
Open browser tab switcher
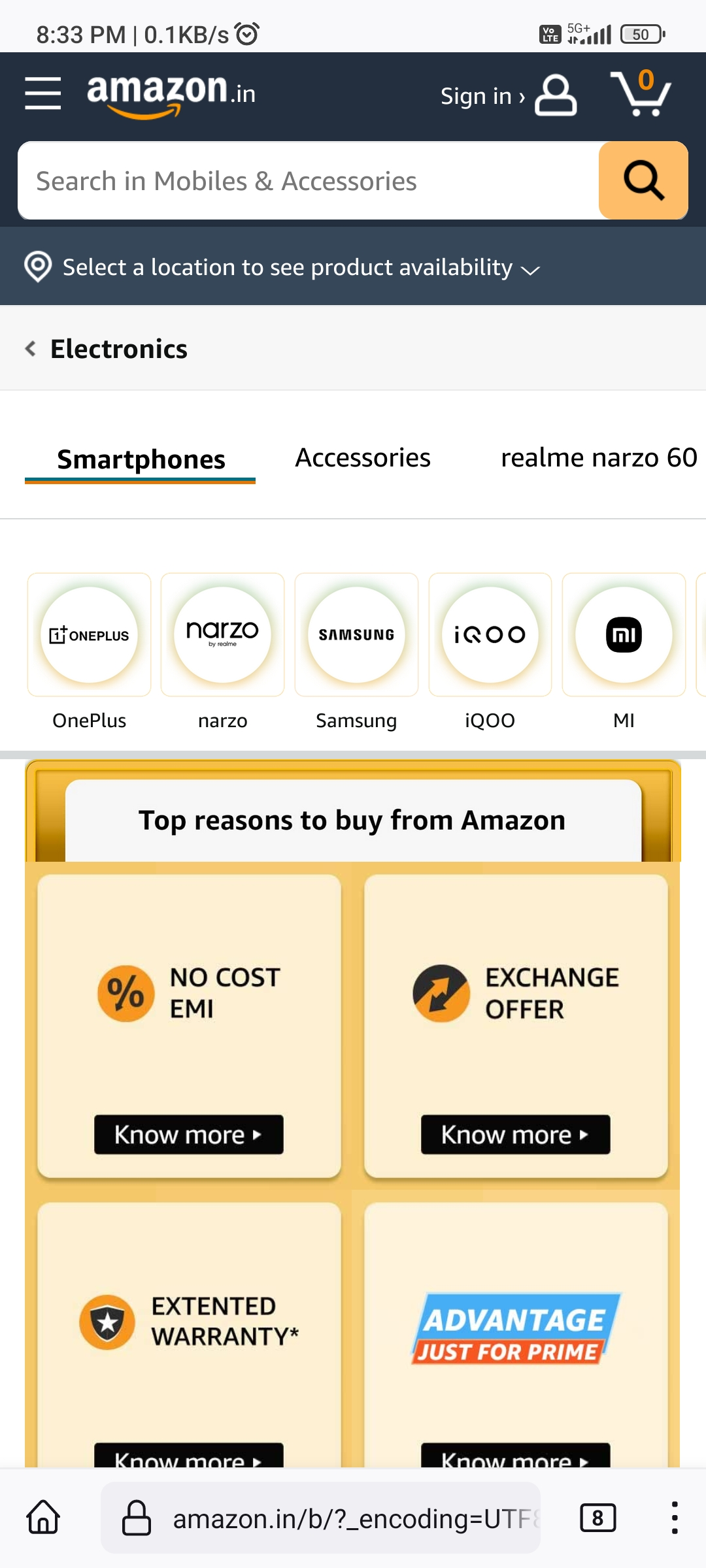(597, 1518)
